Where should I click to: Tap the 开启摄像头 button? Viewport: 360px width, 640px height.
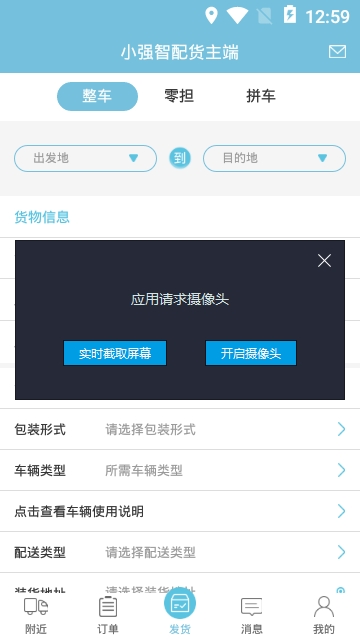point(251,353)
